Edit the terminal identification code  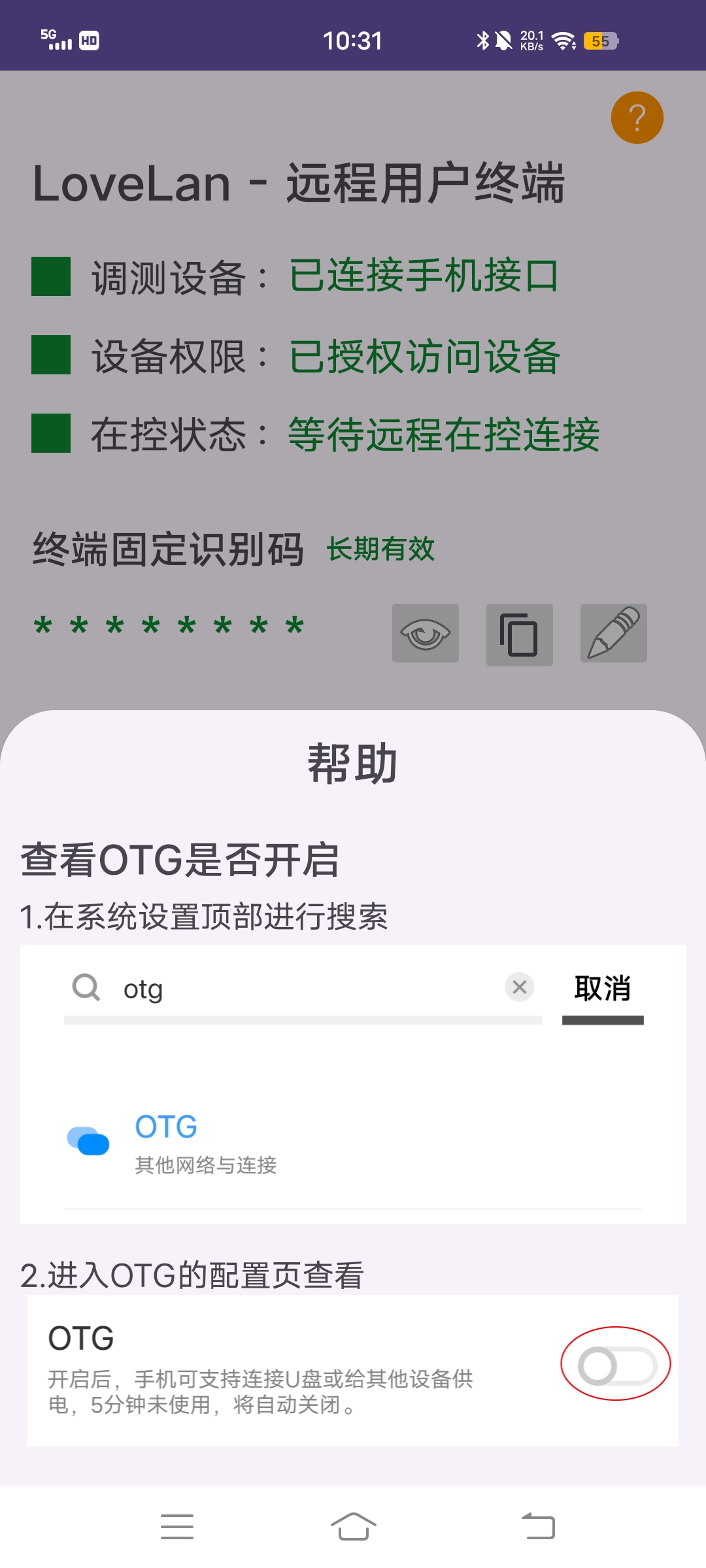click(613, 633)
